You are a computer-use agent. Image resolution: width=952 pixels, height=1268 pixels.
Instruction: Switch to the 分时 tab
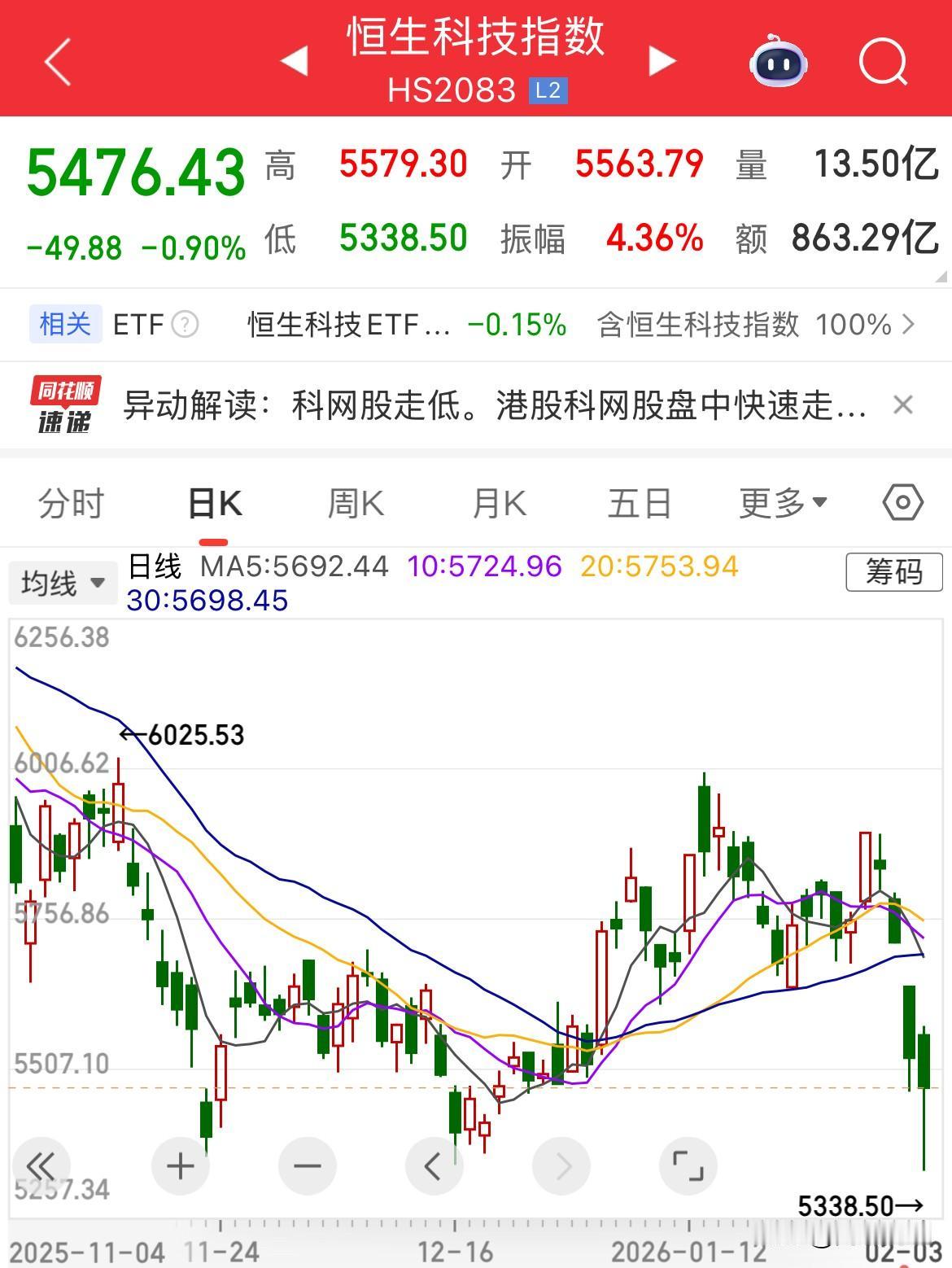pyautogui.click(x=72, y=502)
